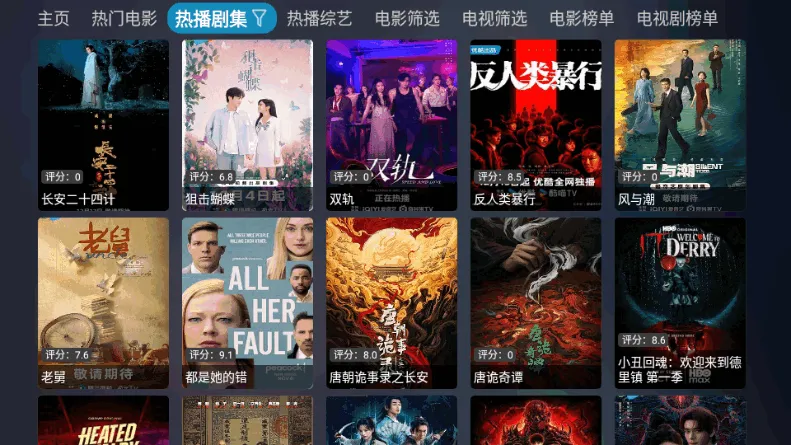View the 电影榜单 tab
This screenshot has width=791, height=445.
(582, 18)
